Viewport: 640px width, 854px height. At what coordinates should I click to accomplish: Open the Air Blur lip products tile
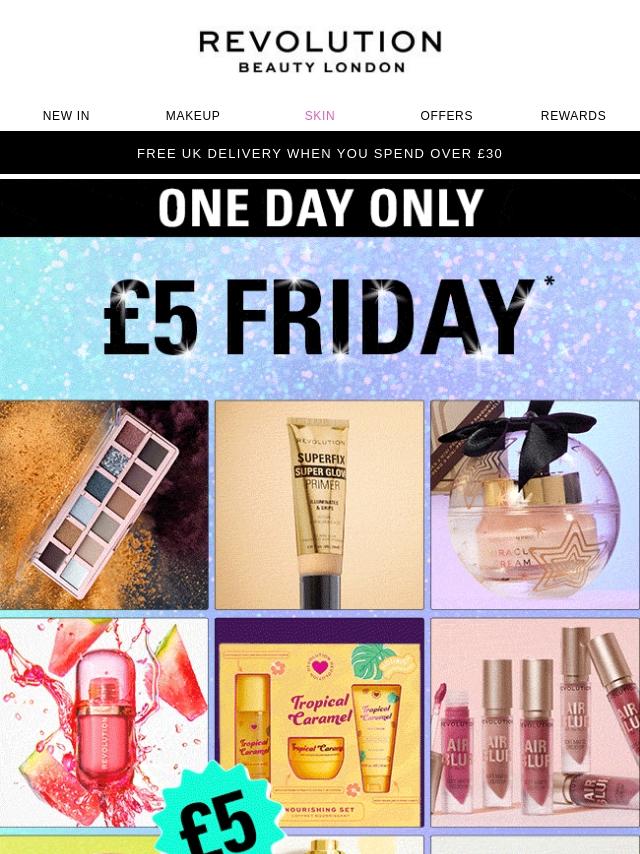click(x=534, y=722)
